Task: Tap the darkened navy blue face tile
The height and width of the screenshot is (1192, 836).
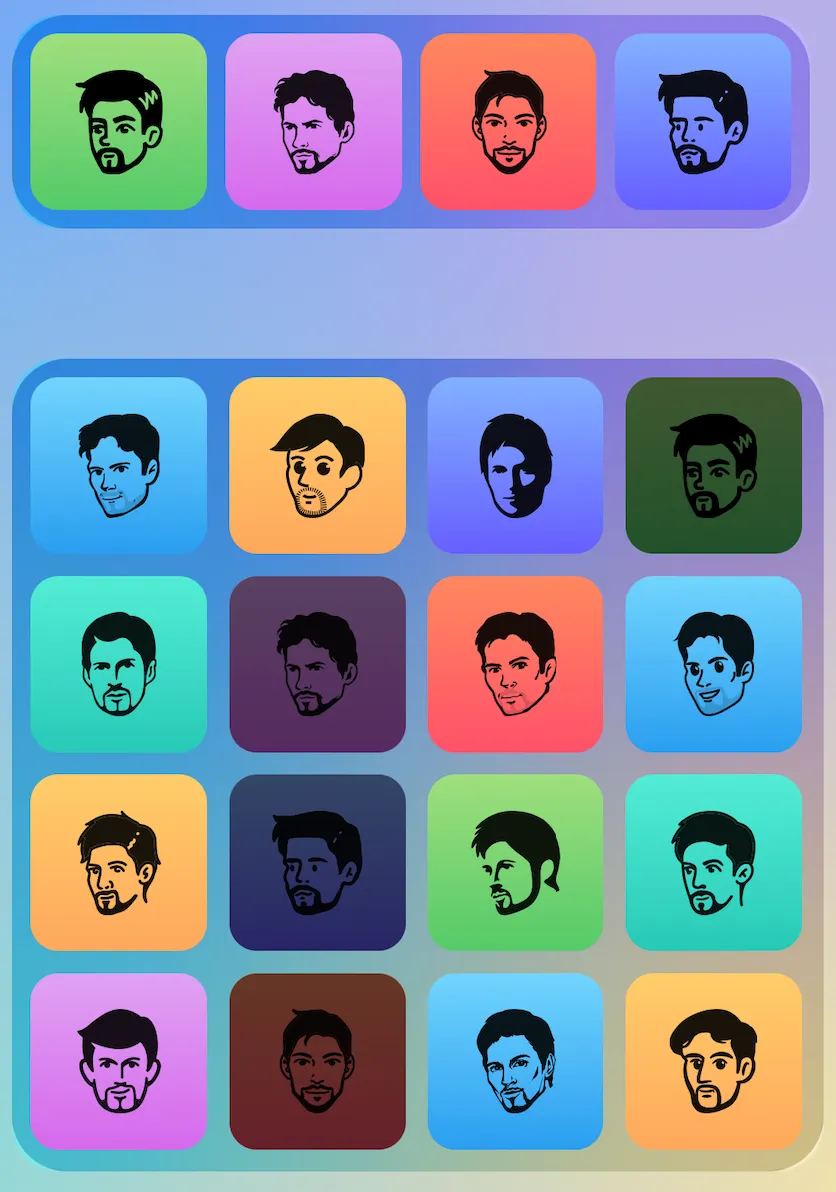Action: coord(317,862)
